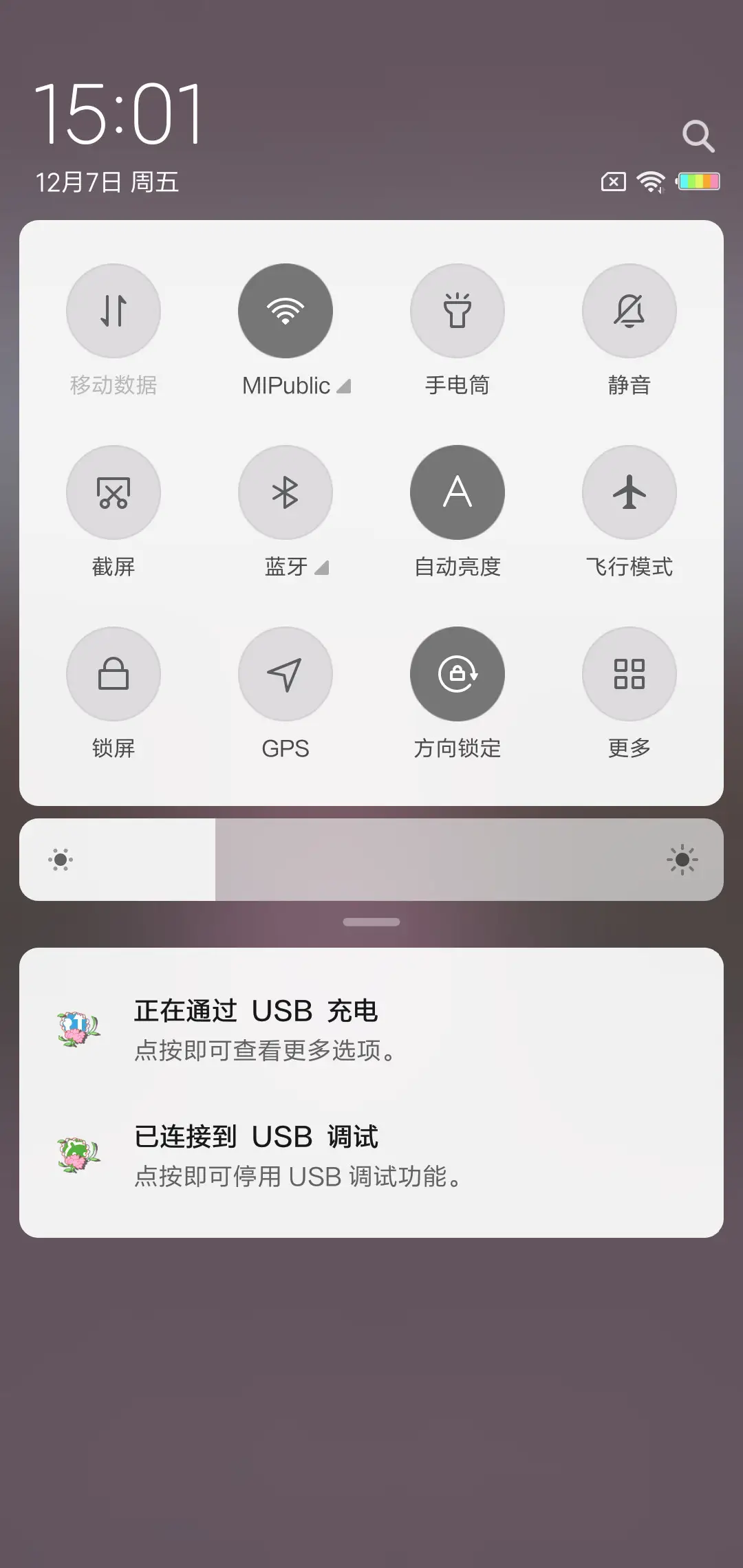
Task: Disable auto brightness (自动亮度)
Action: tap(457, 492)
